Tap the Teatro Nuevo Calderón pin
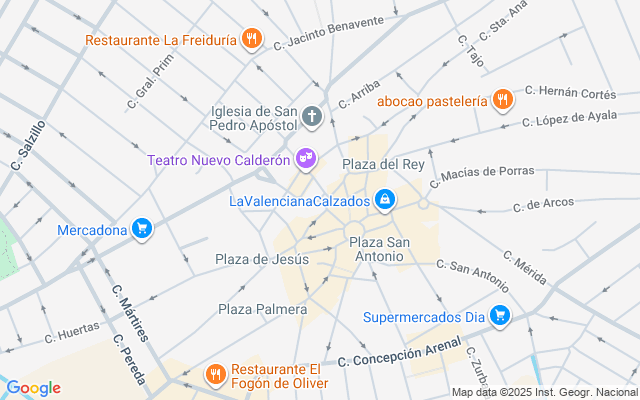The image size is (640, 400). 306,159
